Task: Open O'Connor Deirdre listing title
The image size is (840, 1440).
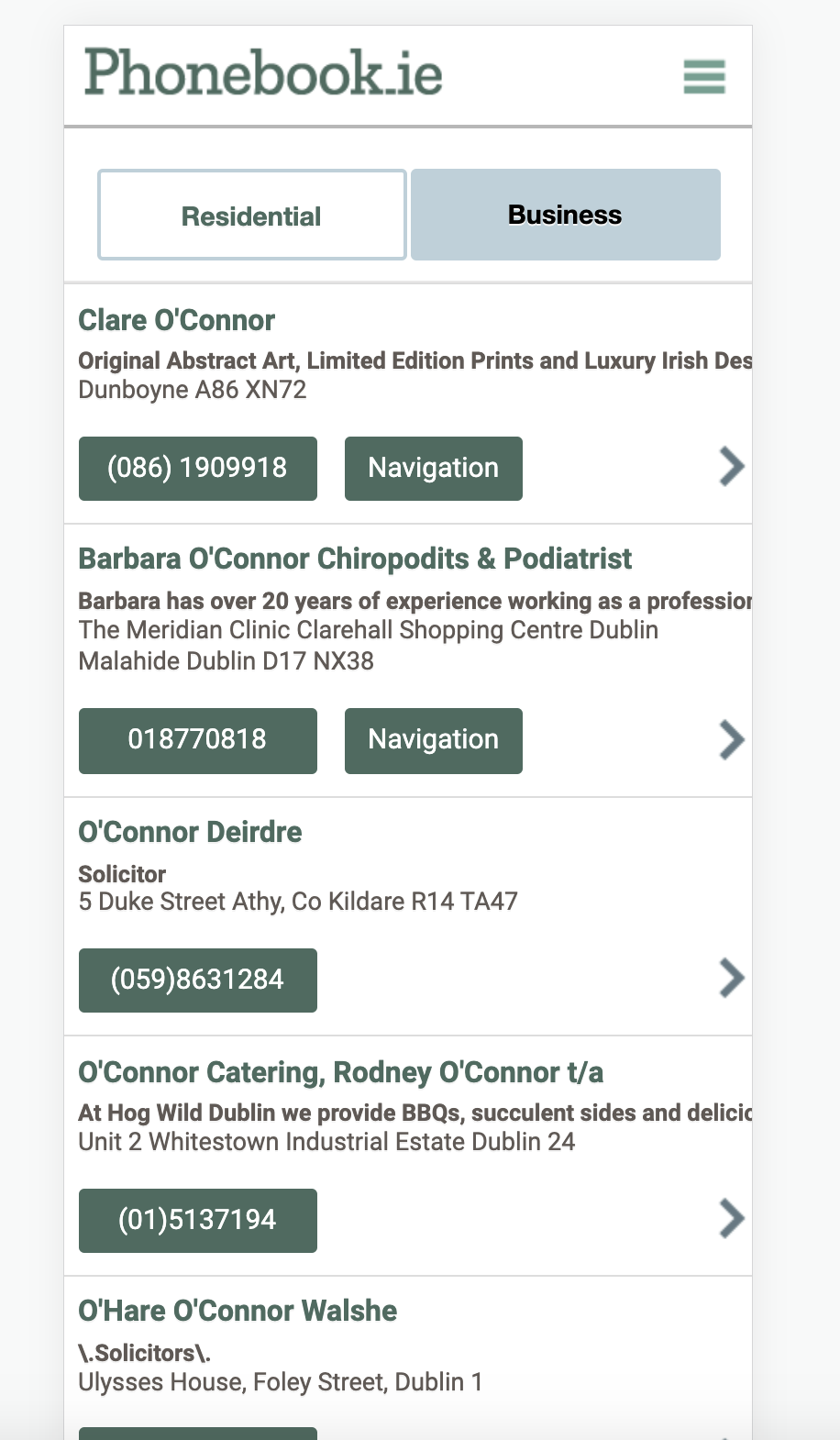Action: (x=190, y=832)
